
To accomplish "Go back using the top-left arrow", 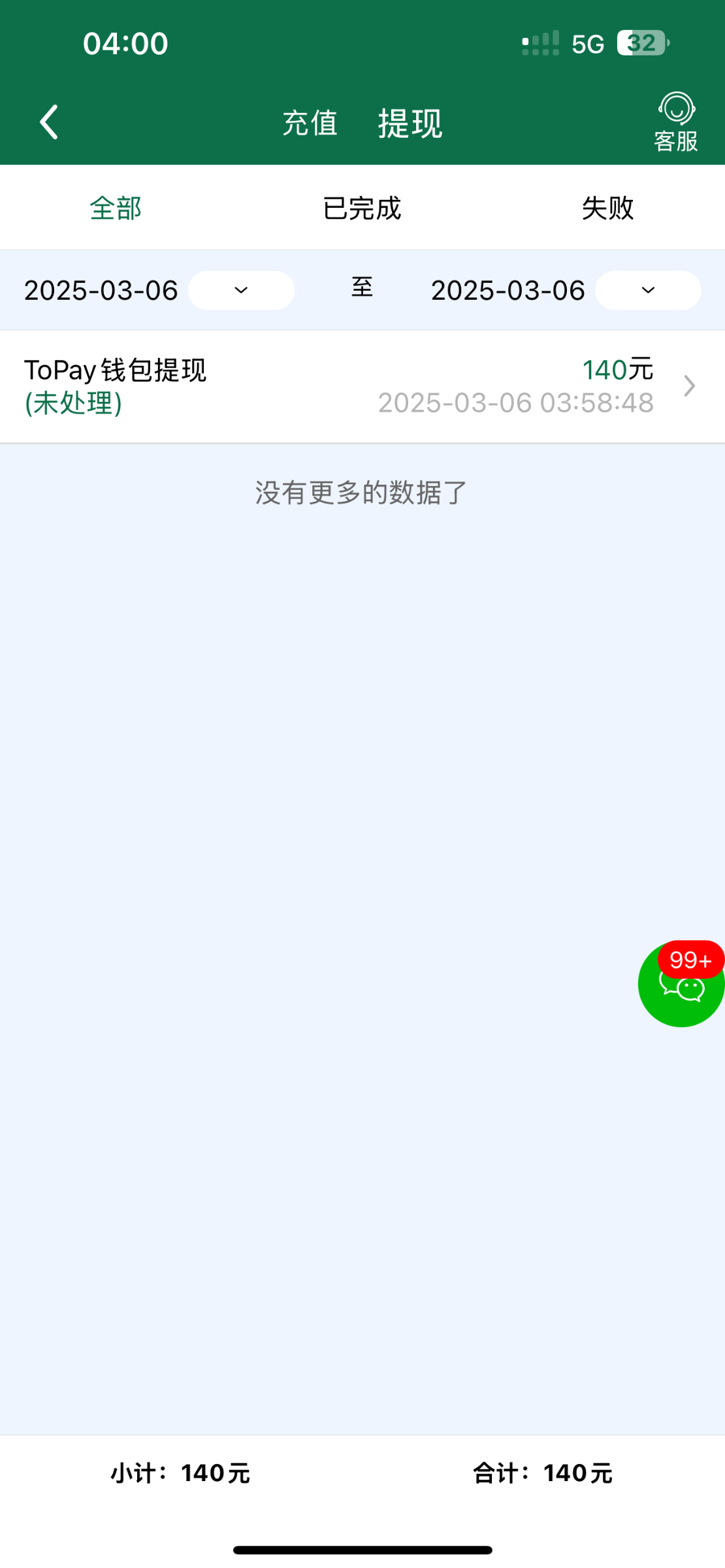I will 49,122.
